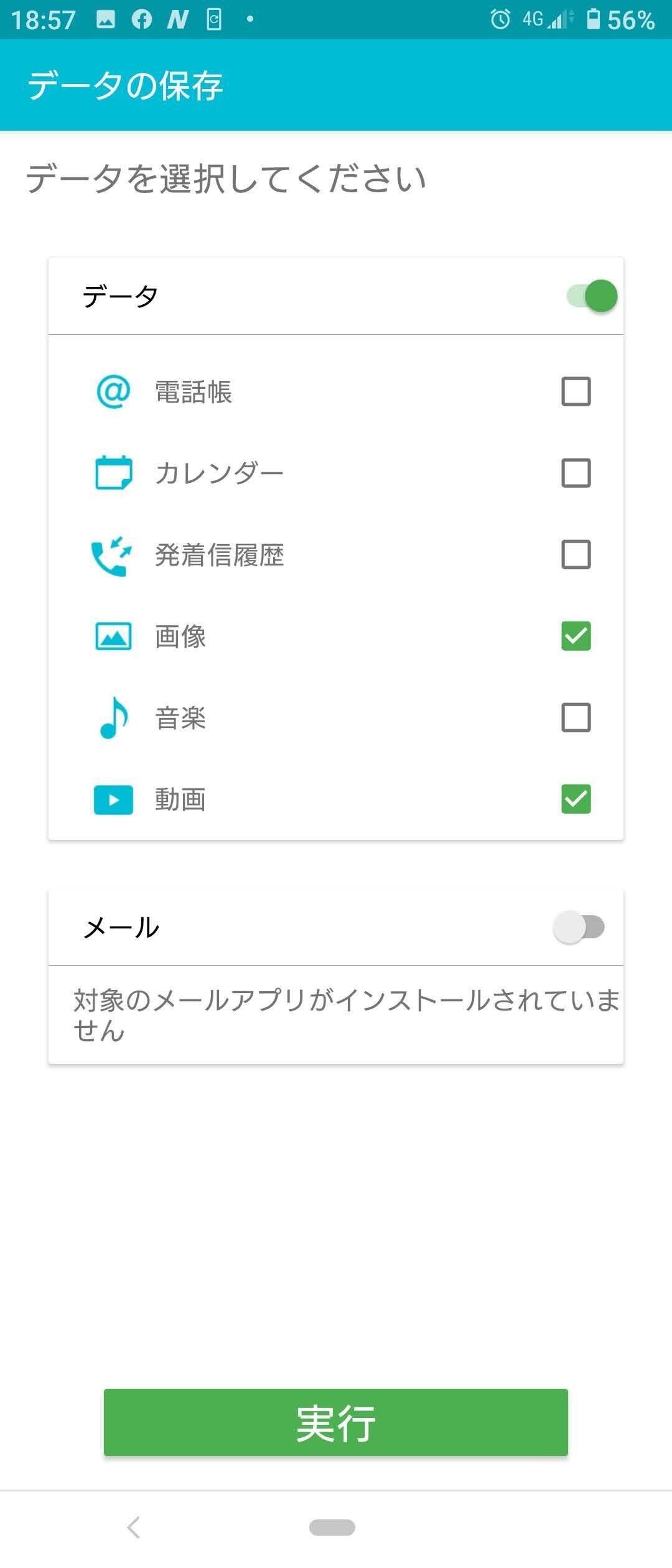This screenshot has height=1568, width=672.
Task: Click the 画像 image thumbnail icon
Action: click(x=113, y=637)
